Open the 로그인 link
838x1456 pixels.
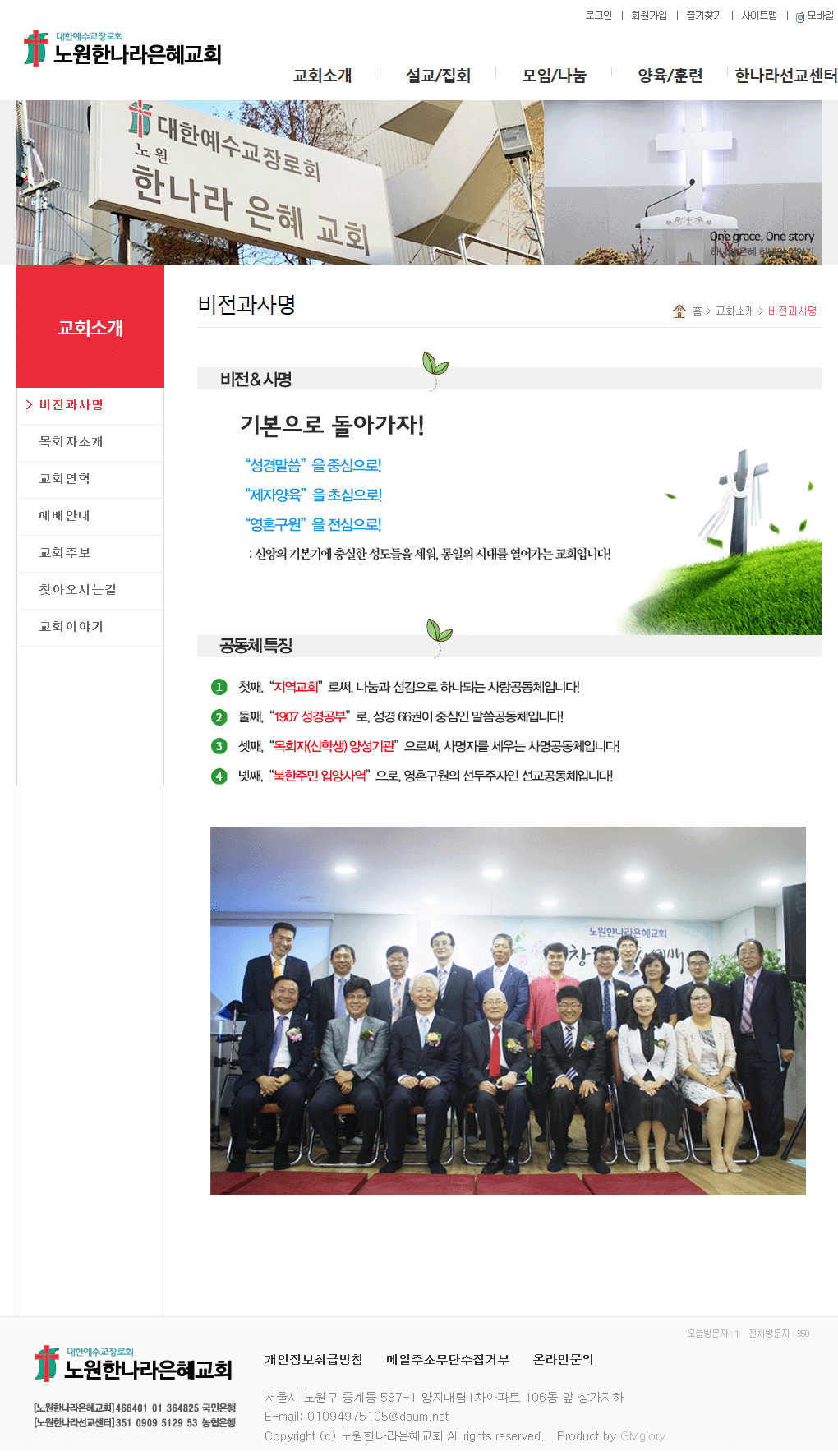pyautogui.click(x=598, y=16)
